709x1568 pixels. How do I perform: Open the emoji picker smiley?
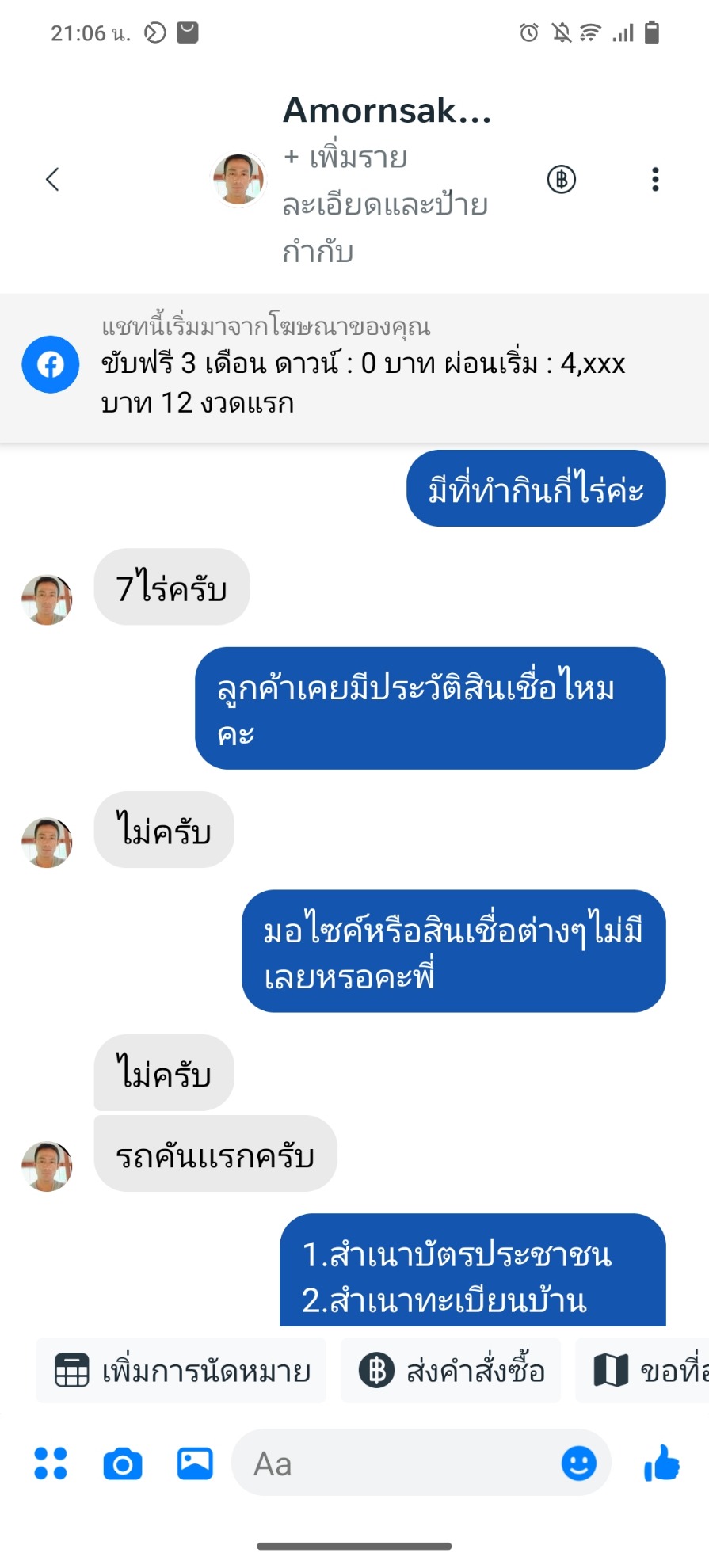pos(579,1463)
